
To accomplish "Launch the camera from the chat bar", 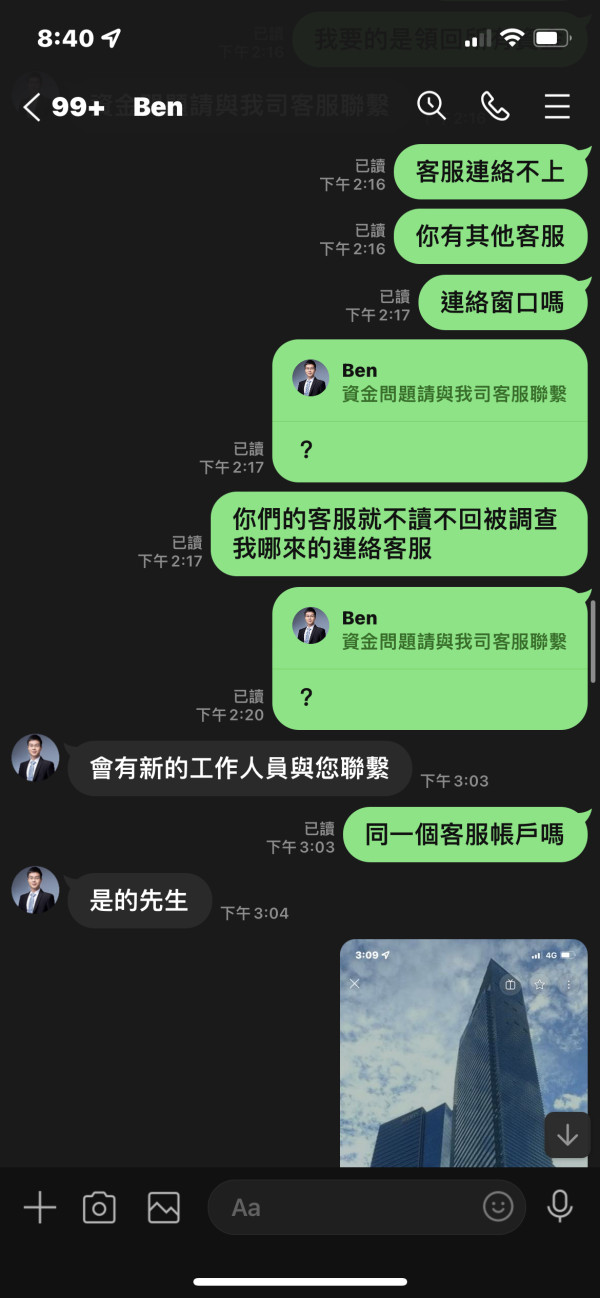I will [99, 1208].
